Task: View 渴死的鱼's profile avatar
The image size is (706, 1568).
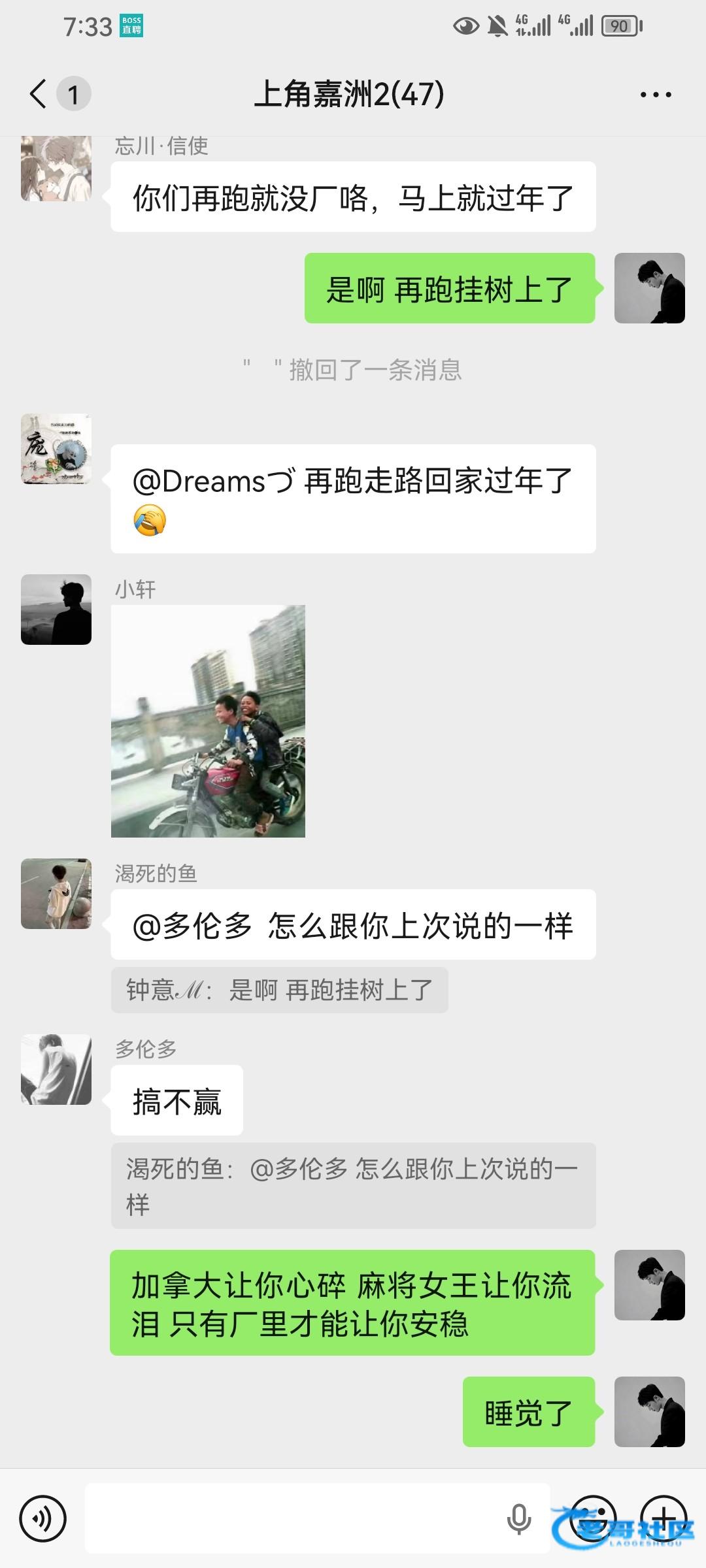Action: (x=56, y=894)
